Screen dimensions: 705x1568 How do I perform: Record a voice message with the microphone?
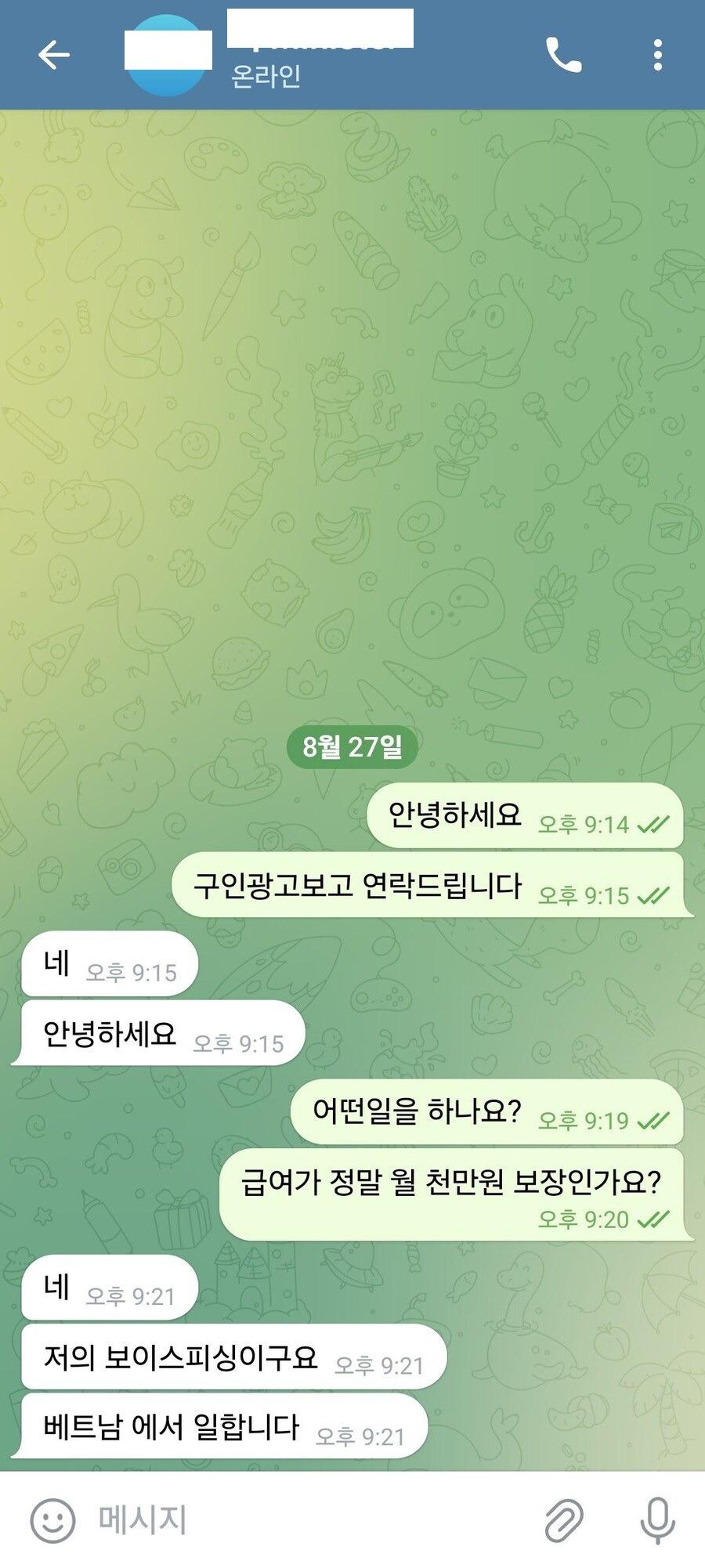coord(657,1520)
